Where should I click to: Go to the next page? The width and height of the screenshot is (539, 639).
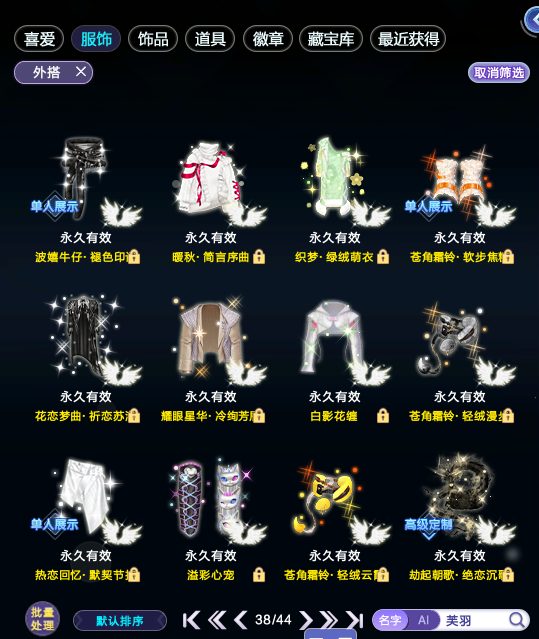tap(306, 620)
